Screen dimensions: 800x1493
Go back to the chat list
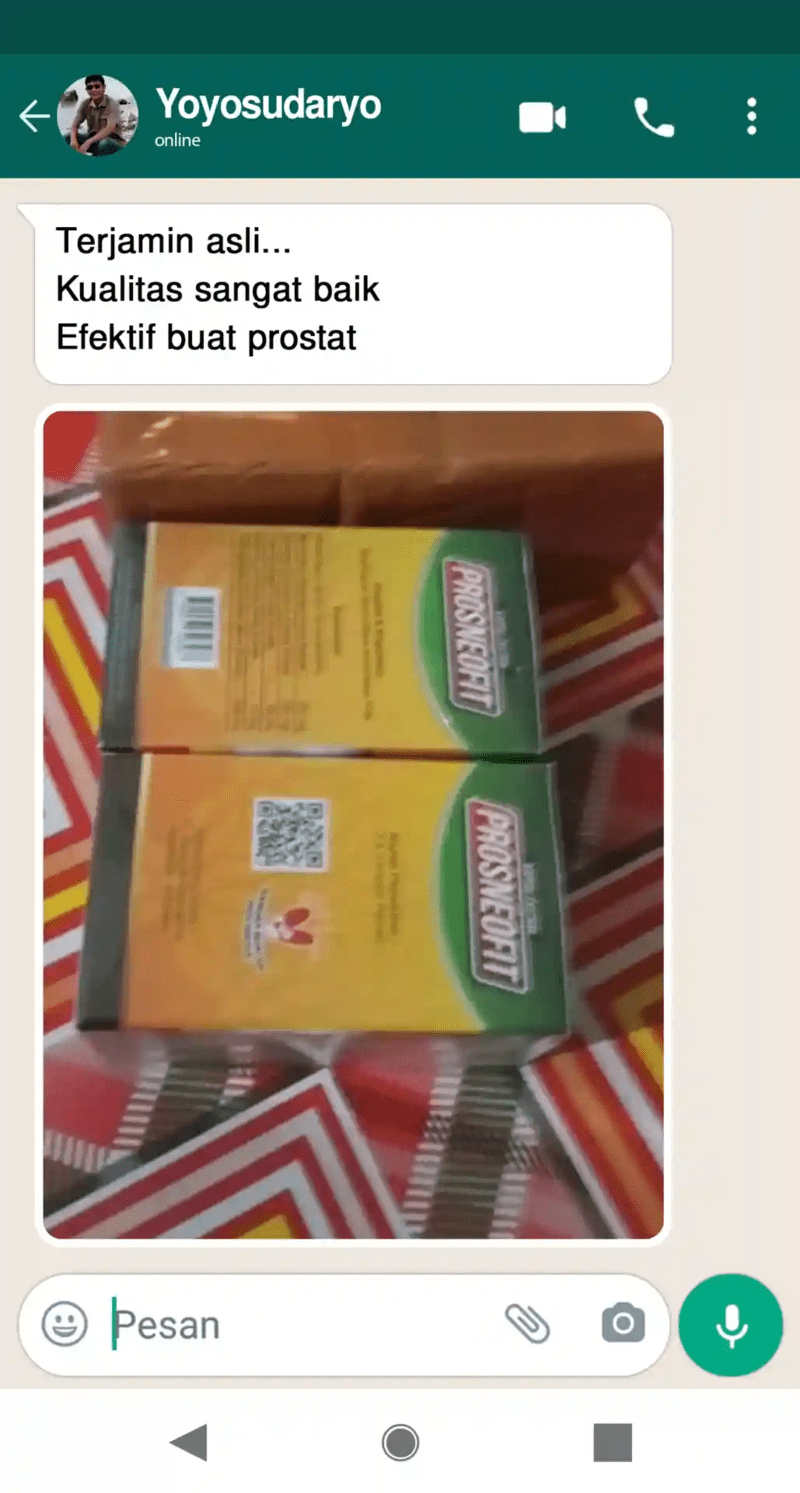pos(33,117)
